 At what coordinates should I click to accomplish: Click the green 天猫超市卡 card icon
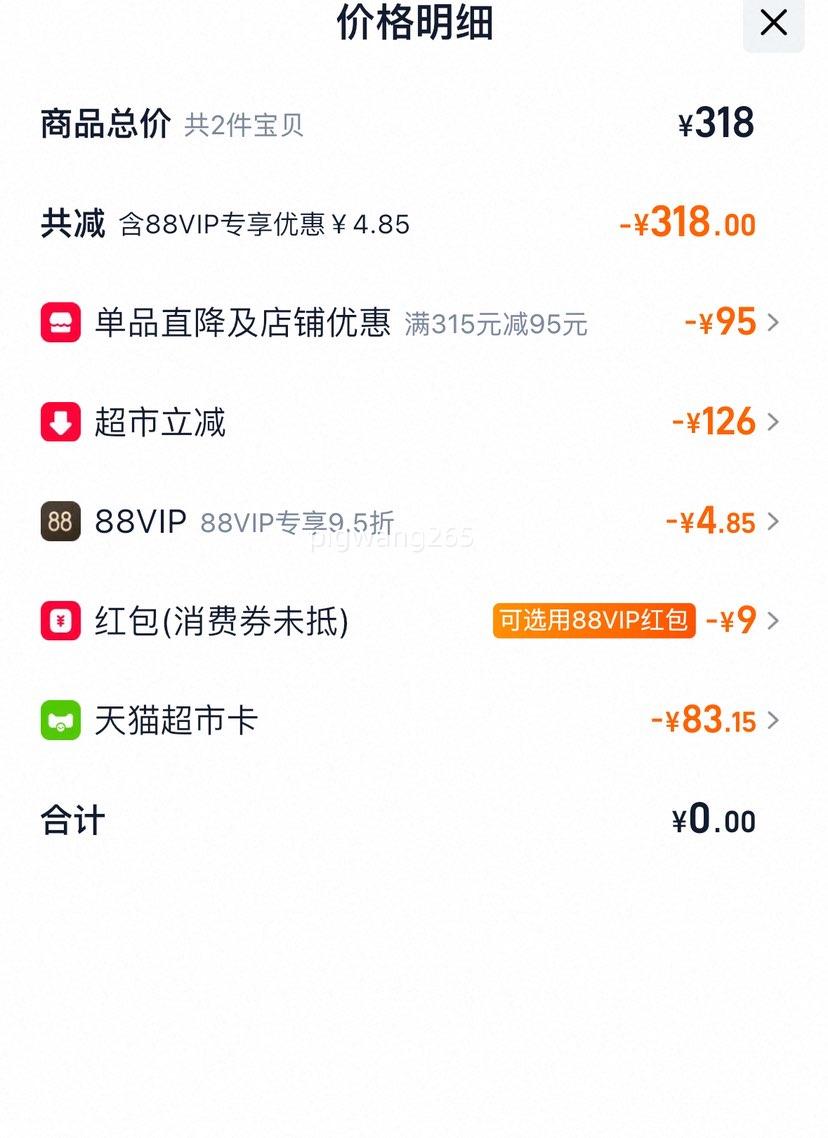coord(62,720)
